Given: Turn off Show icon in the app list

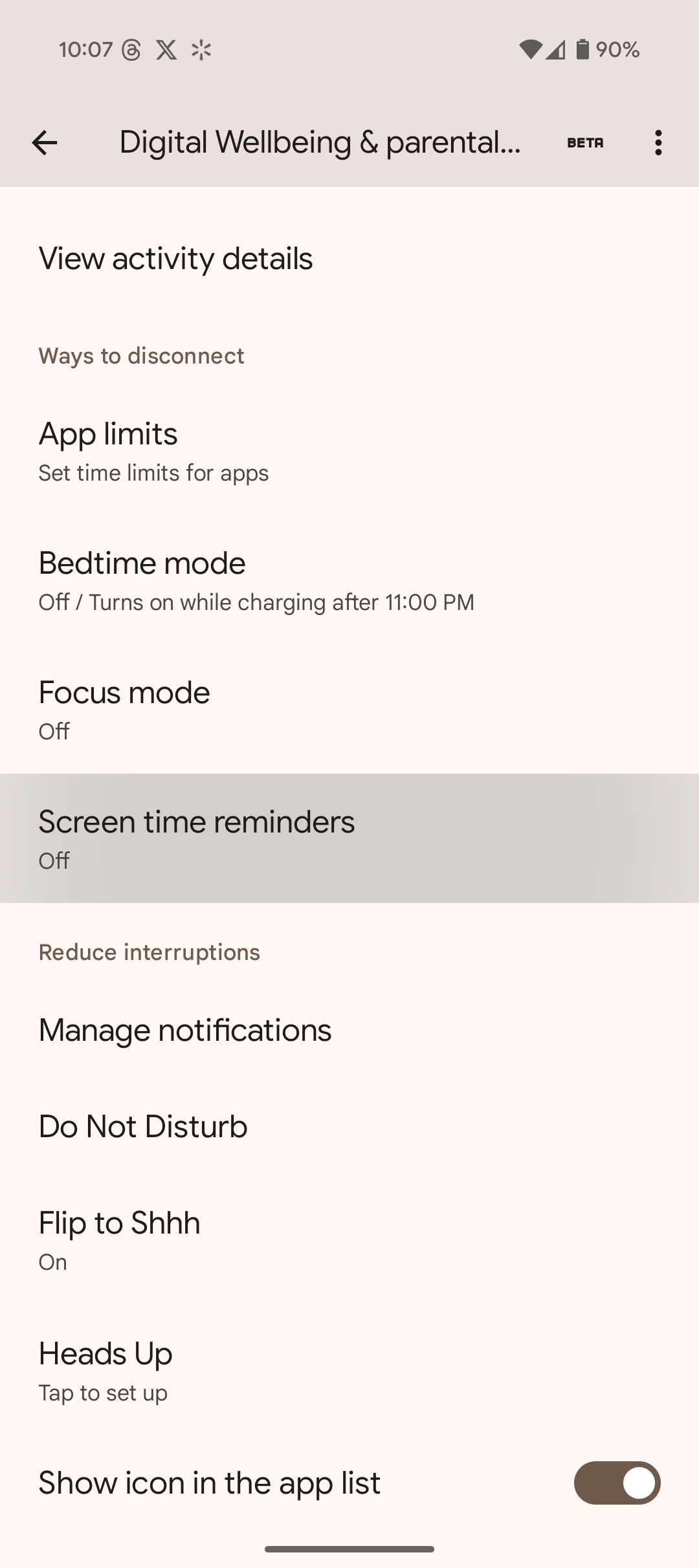Looking at the screenshot, I should tap(616, 1483).
